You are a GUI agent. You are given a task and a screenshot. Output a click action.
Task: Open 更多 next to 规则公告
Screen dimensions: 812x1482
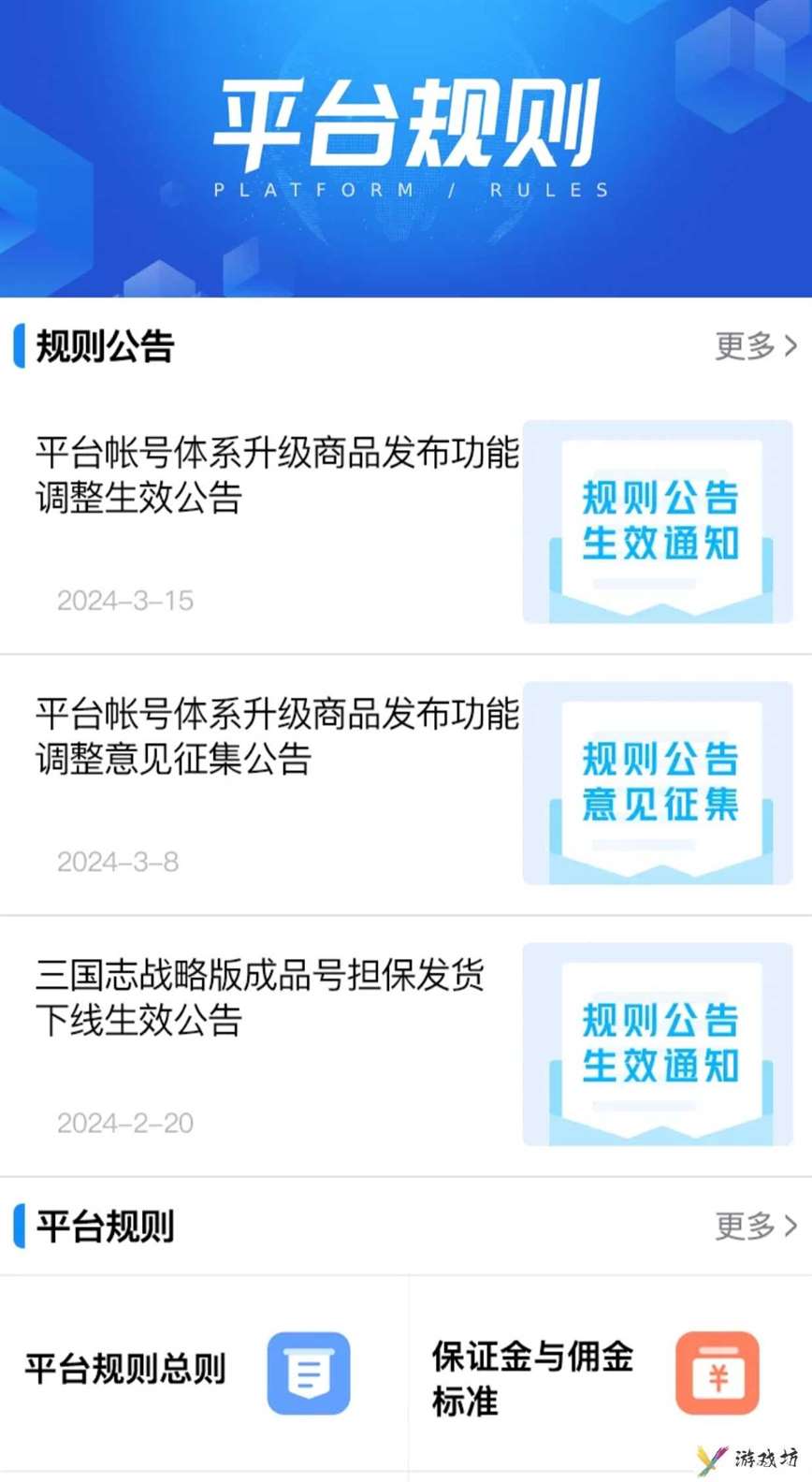pyautogui.click(x=756, y=346)
